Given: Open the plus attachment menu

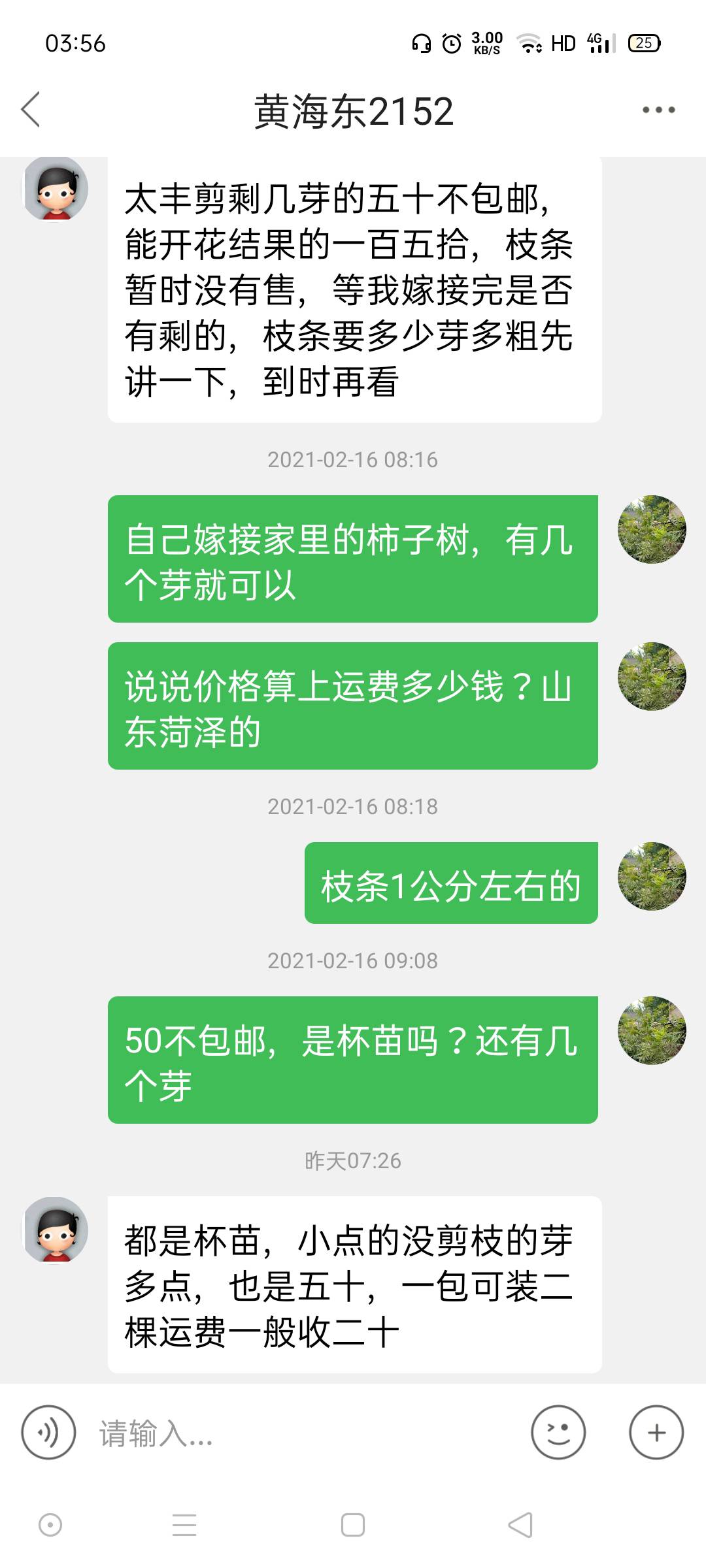Looking at the screenshot, I should click(656, 1432).
